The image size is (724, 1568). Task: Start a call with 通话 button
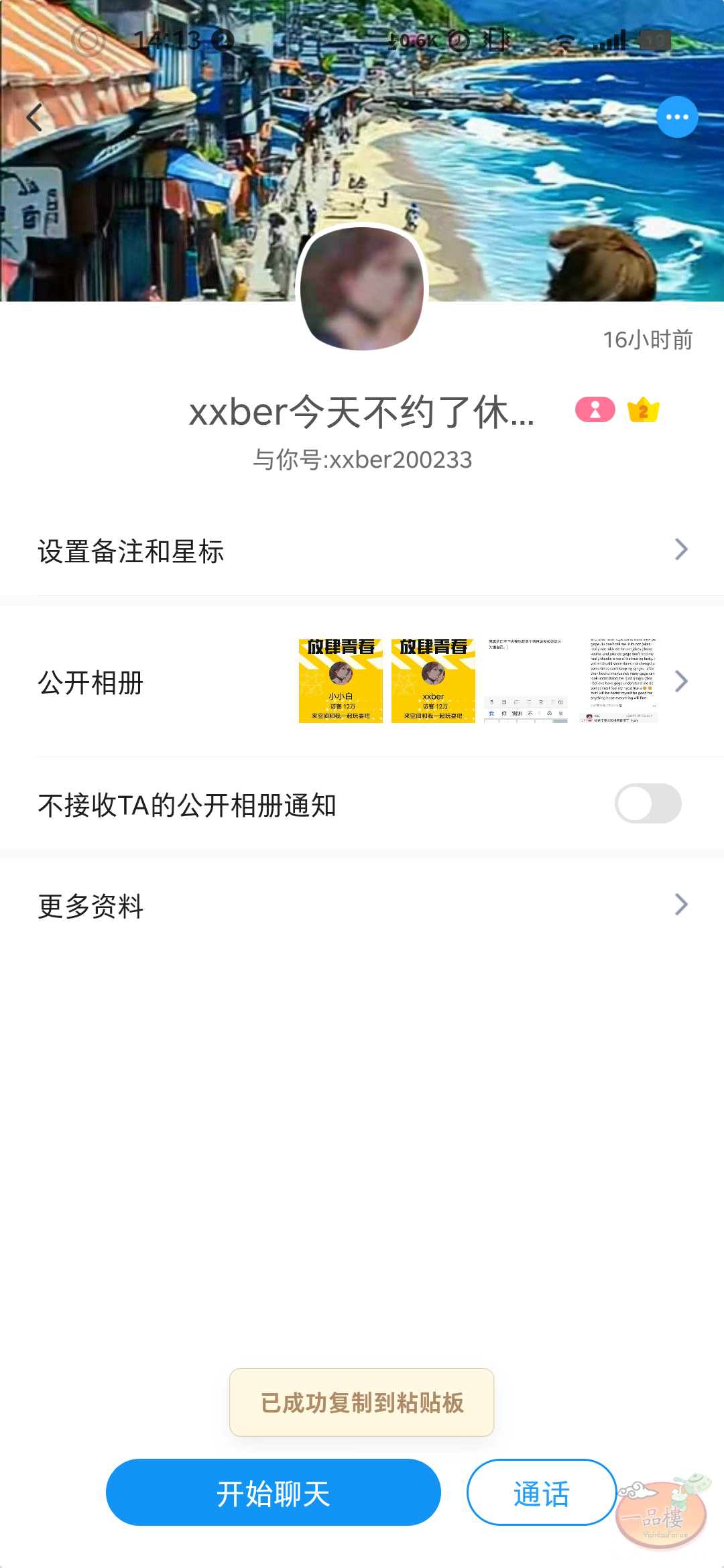pyautogui.click(x=541, y=1493)
